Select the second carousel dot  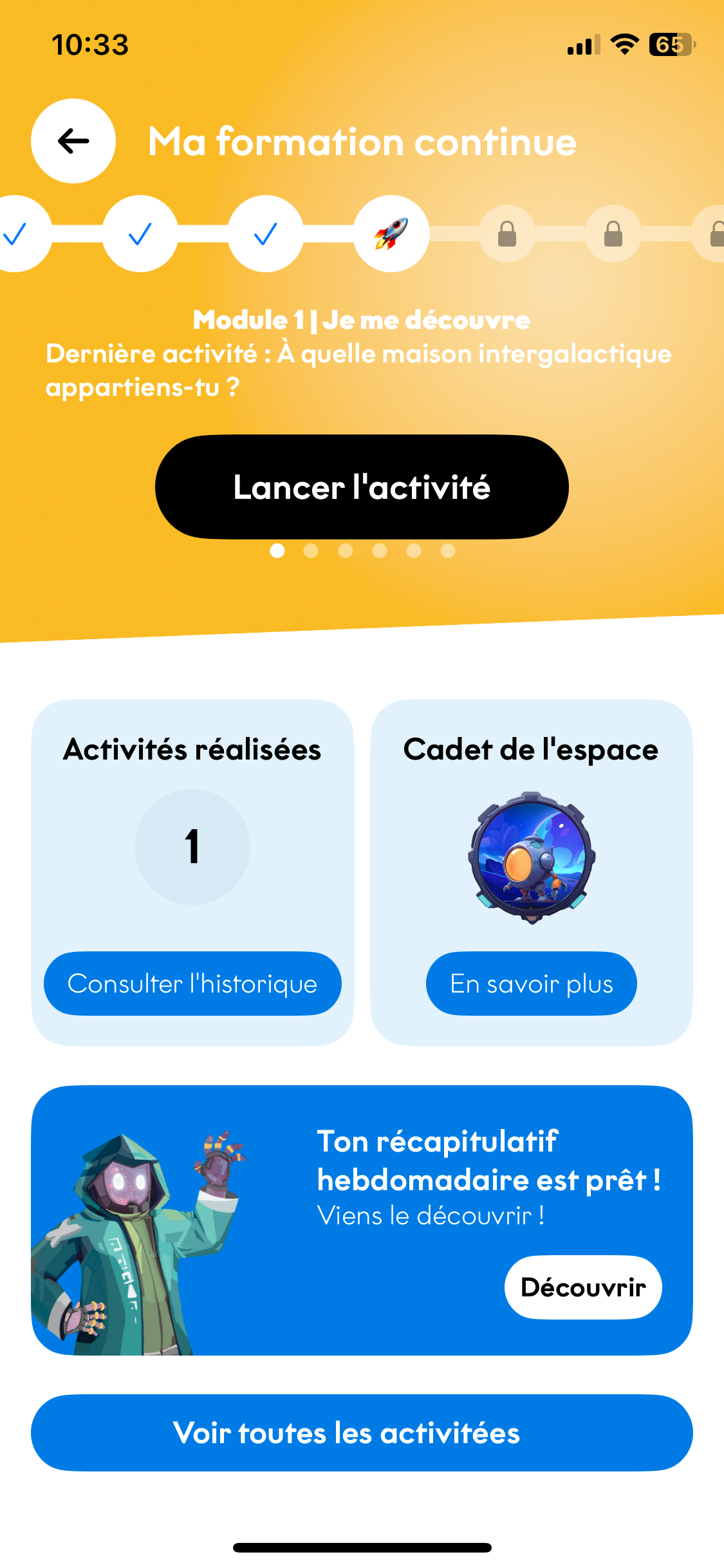[x=312, y=550]
